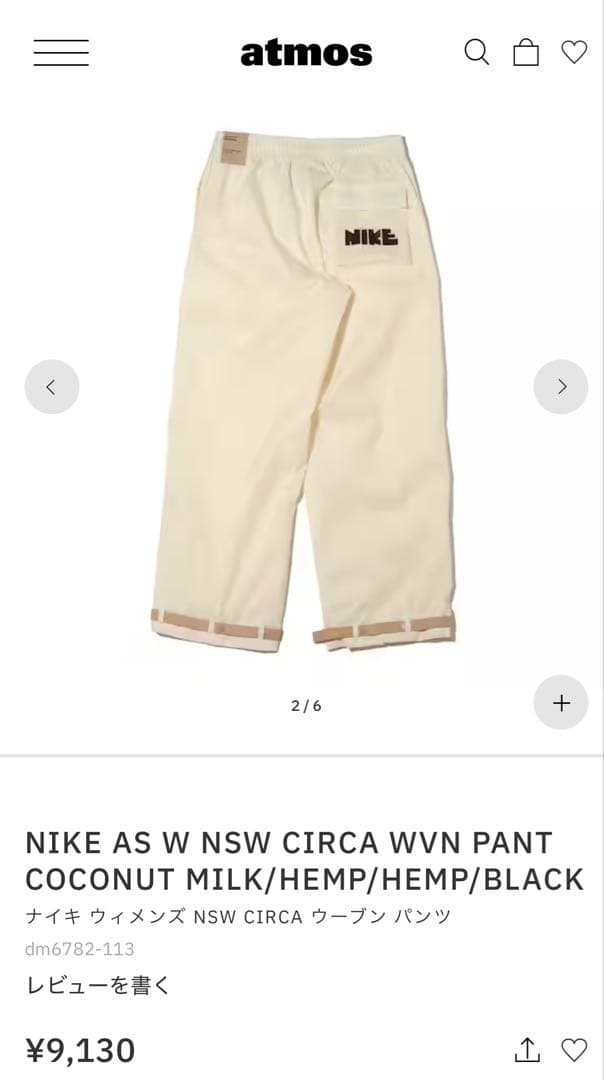The image size is (604, 1080).
Task: Add the pants to favorites beside price
Action: [x=574, y=1050]
